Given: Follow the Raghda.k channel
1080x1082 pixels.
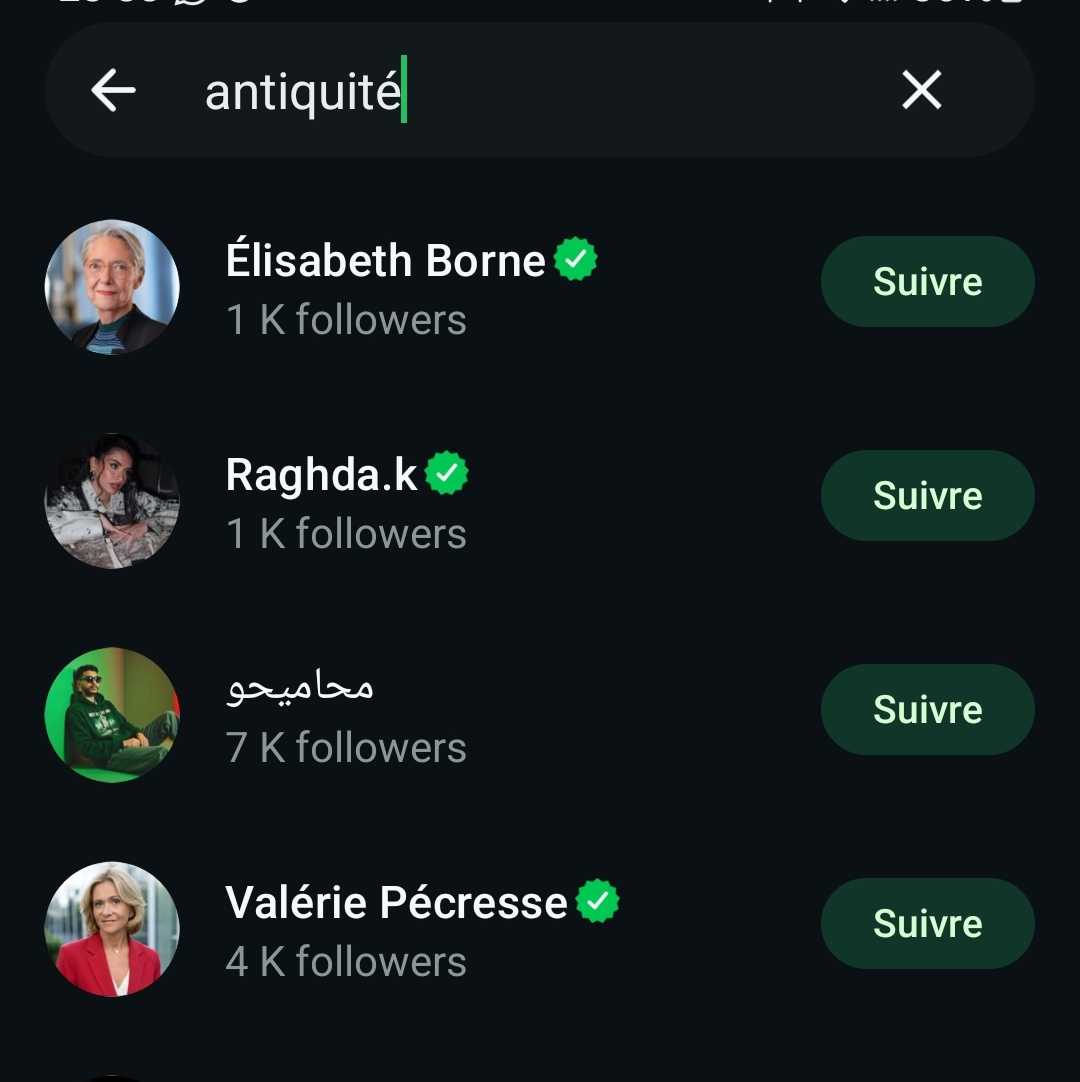Looking at the screenshot, I should (927, 496).
